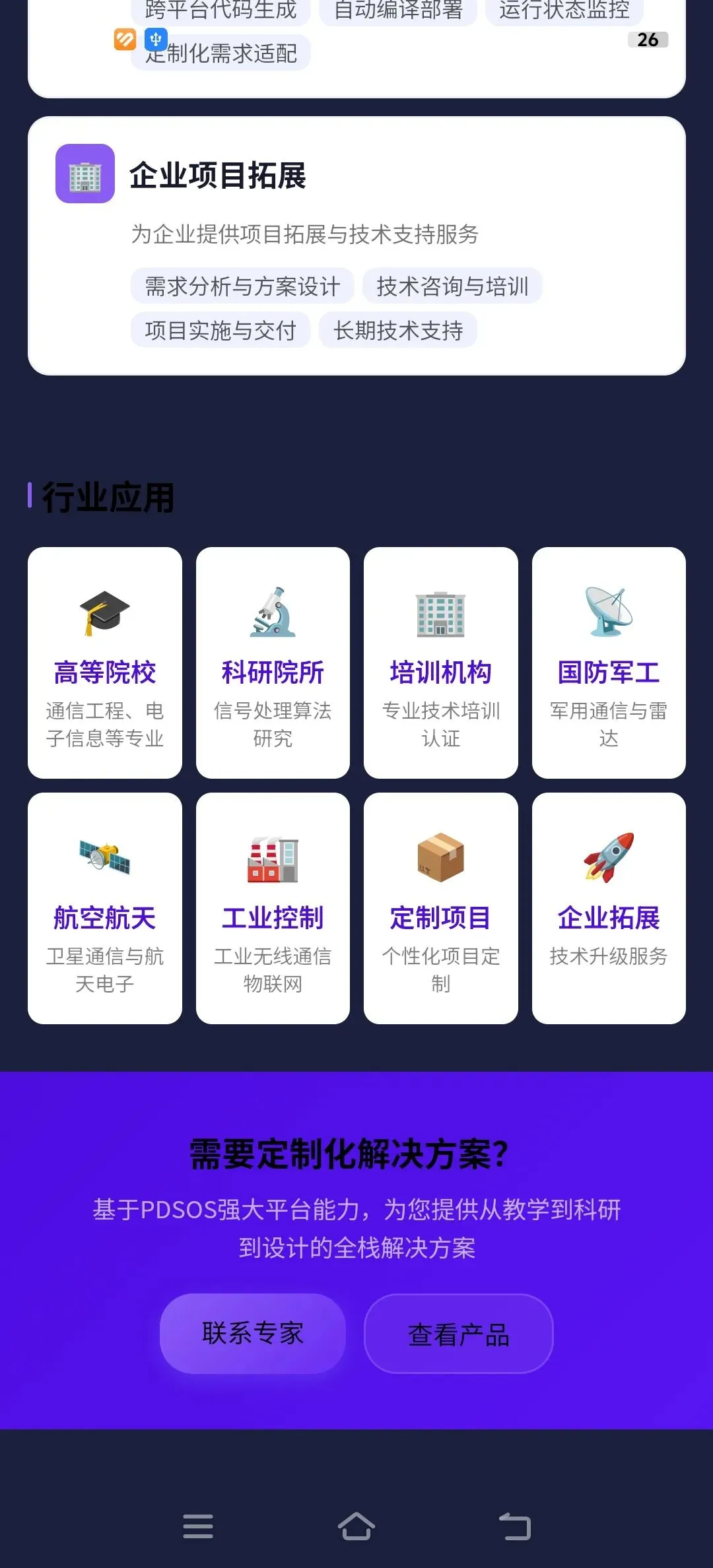Tap the 联系专家 button
The height and width of the screenshot is (1568, 713).
tap(253, 1334)
